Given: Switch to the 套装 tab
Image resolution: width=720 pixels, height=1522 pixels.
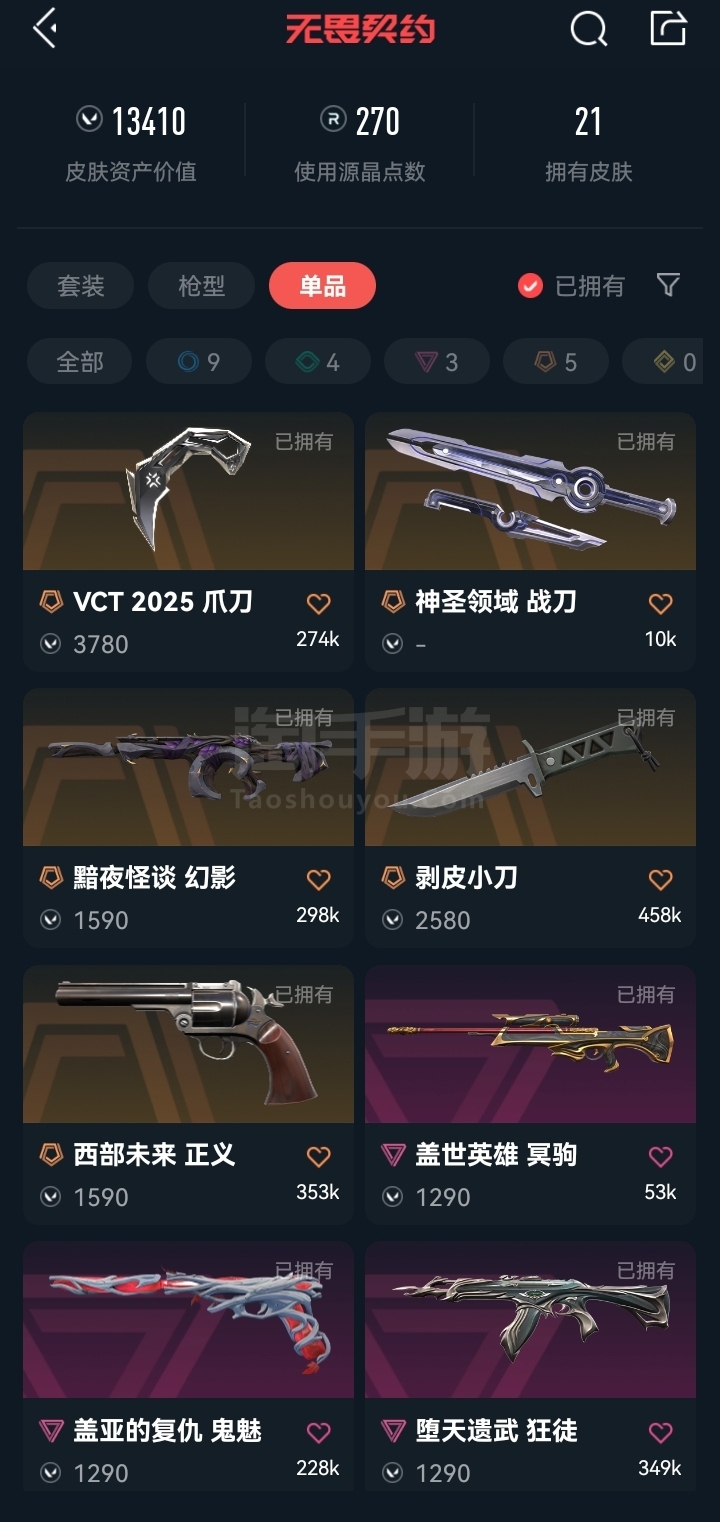Looking at the screenshot, I should (x=81, y=286).
